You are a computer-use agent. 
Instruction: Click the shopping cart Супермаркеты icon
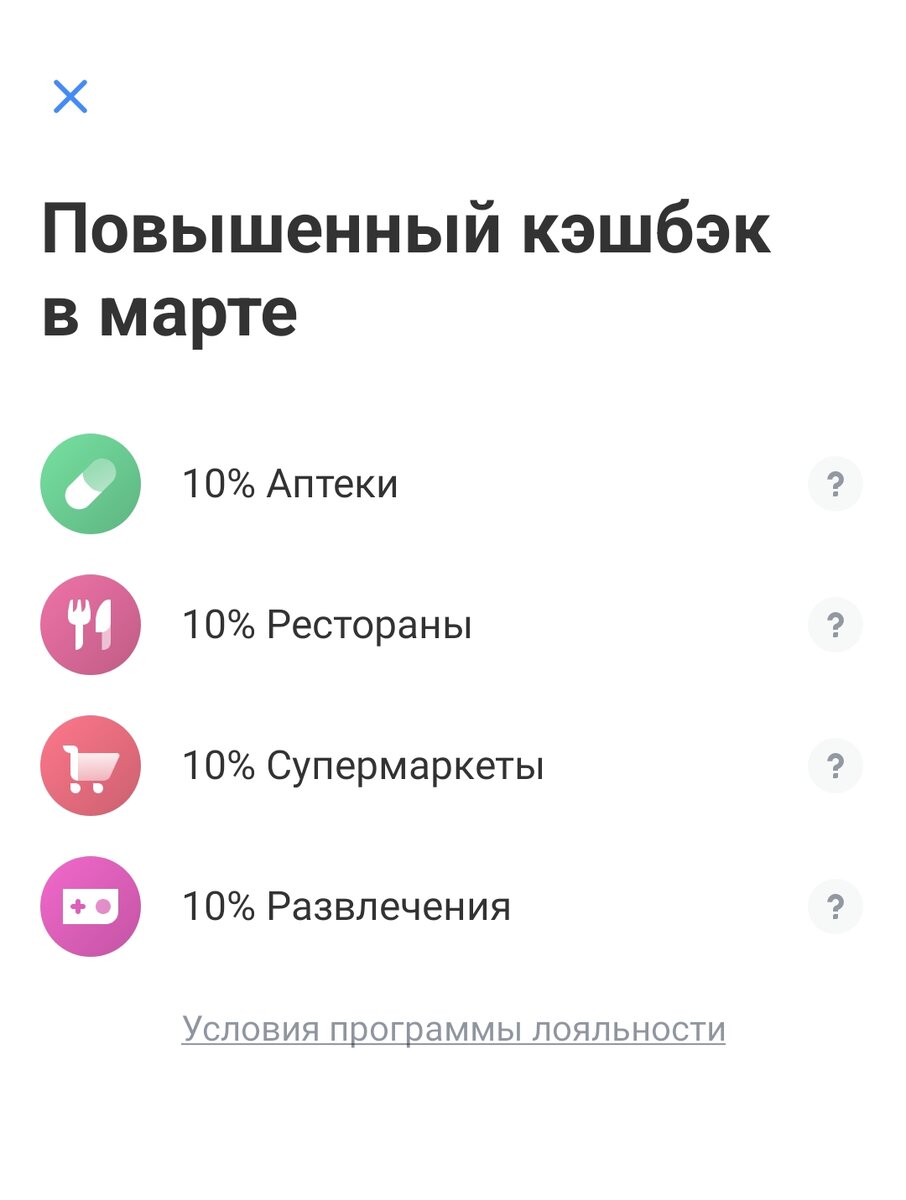point(90,765)
